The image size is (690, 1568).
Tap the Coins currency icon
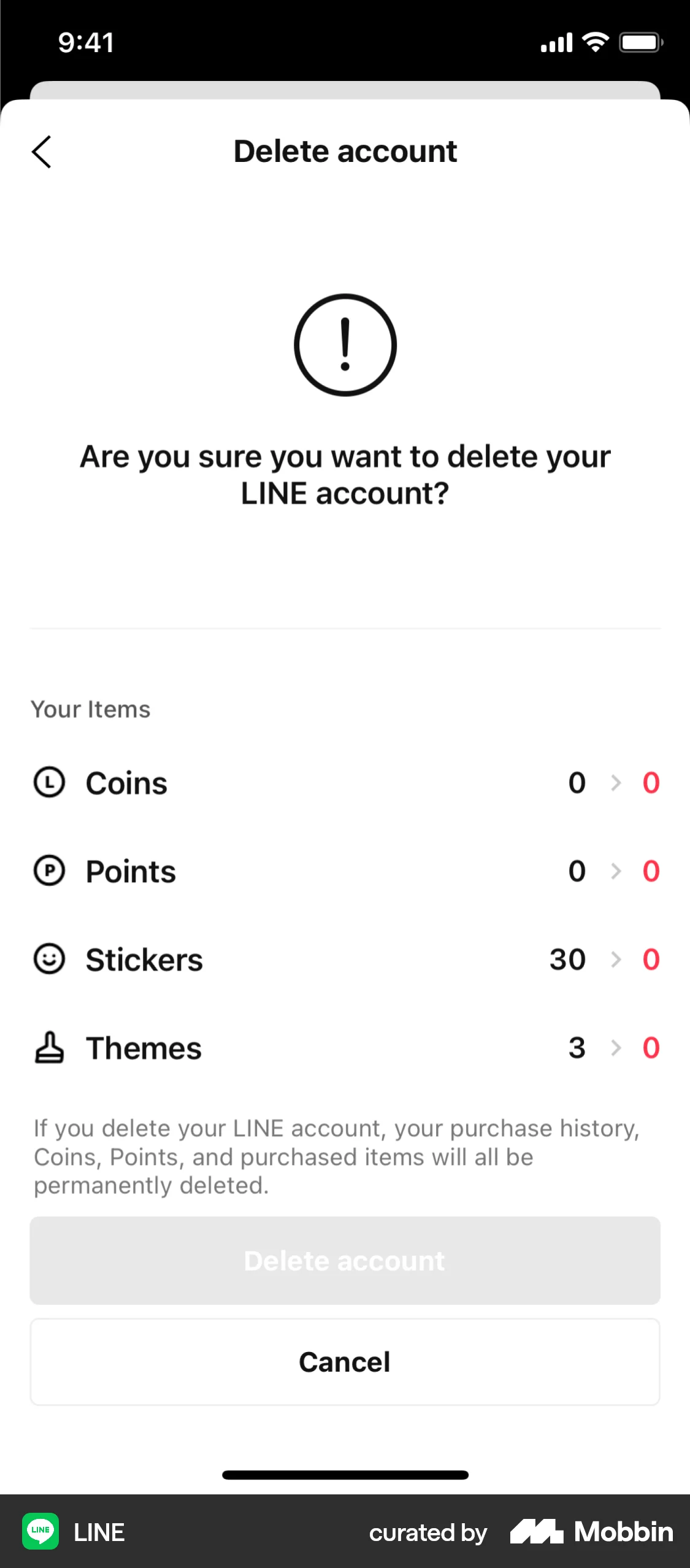50,783
